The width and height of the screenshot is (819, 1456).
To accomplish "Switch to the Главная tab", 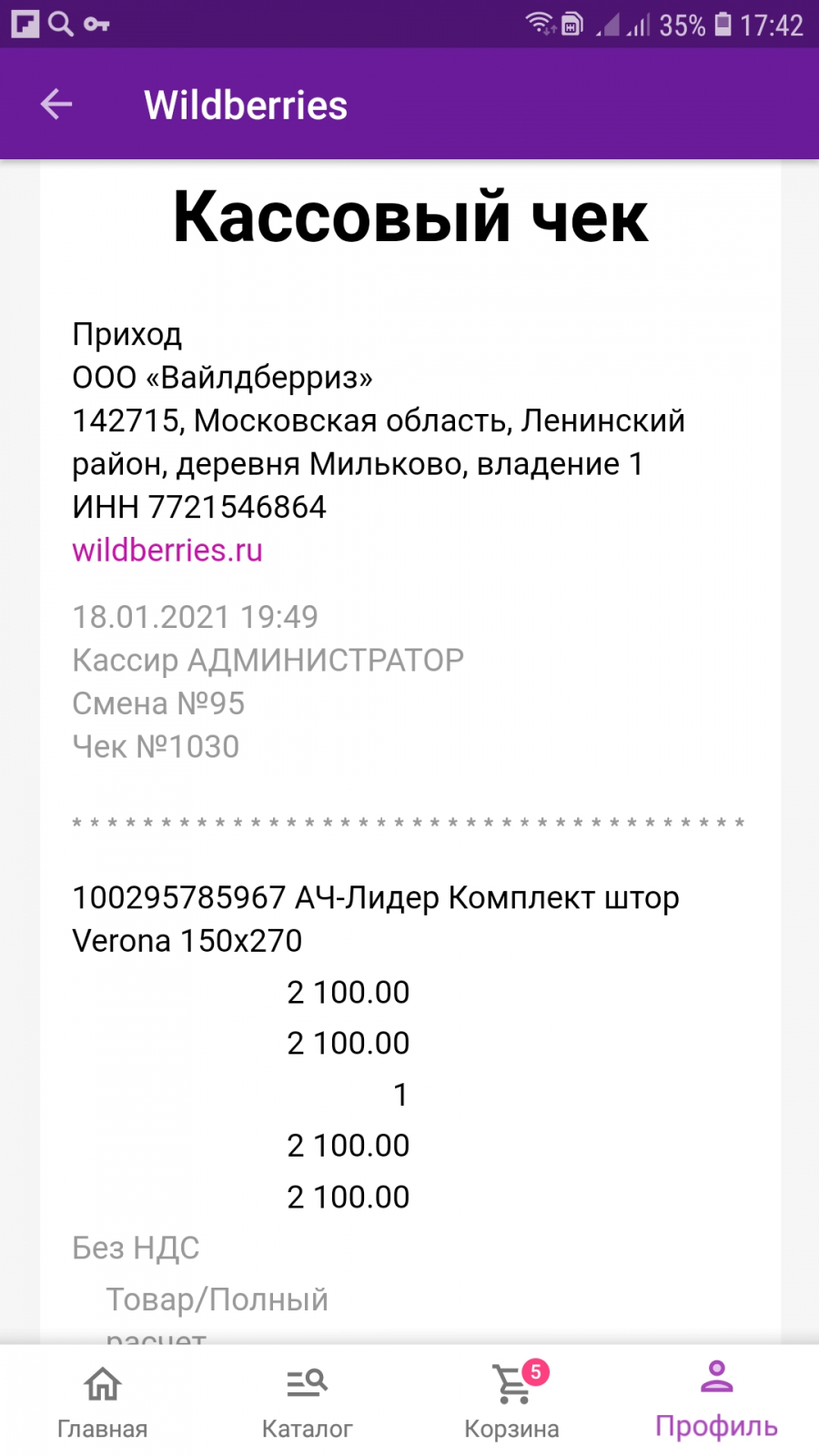I will 102,1402.
